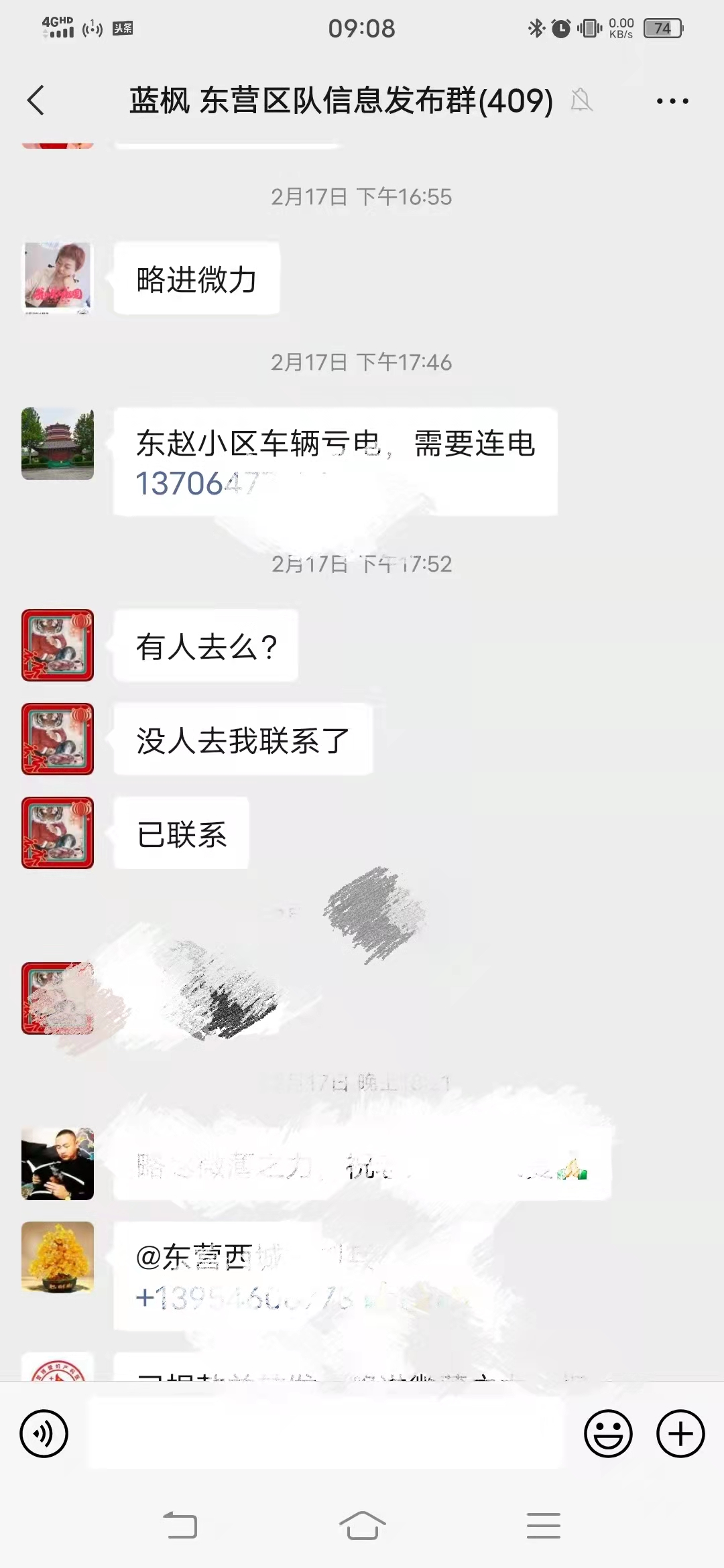Tap the message text input field
This screenshot has height=1568, width=724.
click(326, 1434)
